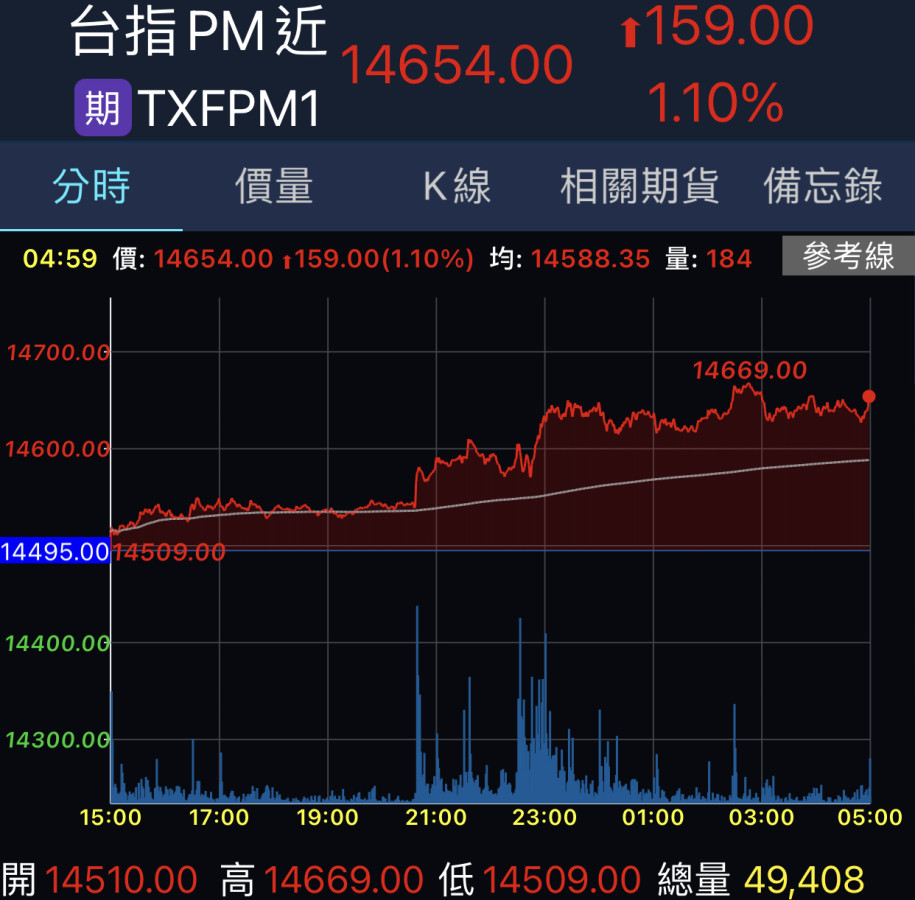Open the 參考線 reference line button
This screenshot has height=900, width=915.
[848, 257]
